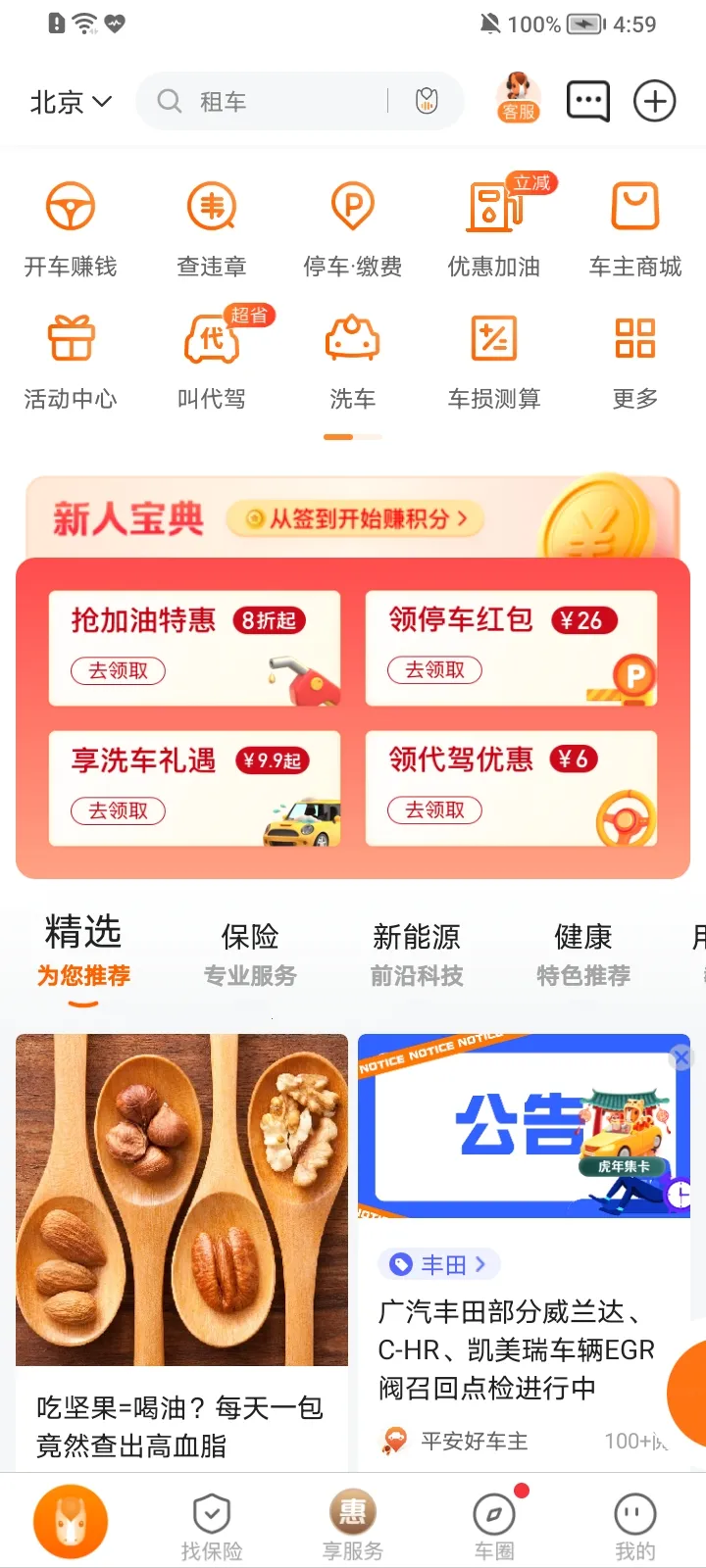The height and width of the screenshot is (1568, 706).
Task: Tap the plus icon in top bar
Action: click(x=654, y=101)
